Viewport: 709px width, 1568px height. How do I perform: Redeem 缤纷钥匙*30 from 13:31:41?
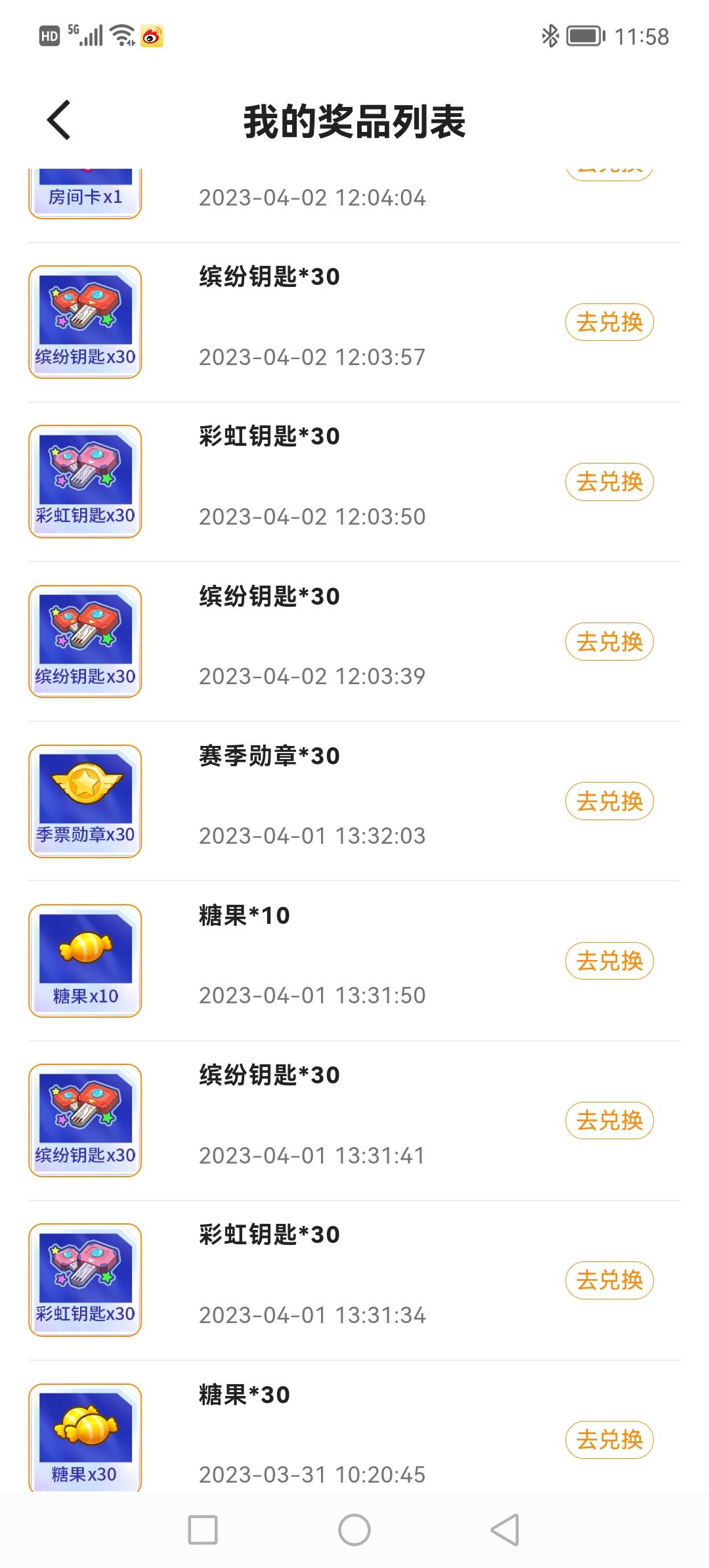(609, 1120)
